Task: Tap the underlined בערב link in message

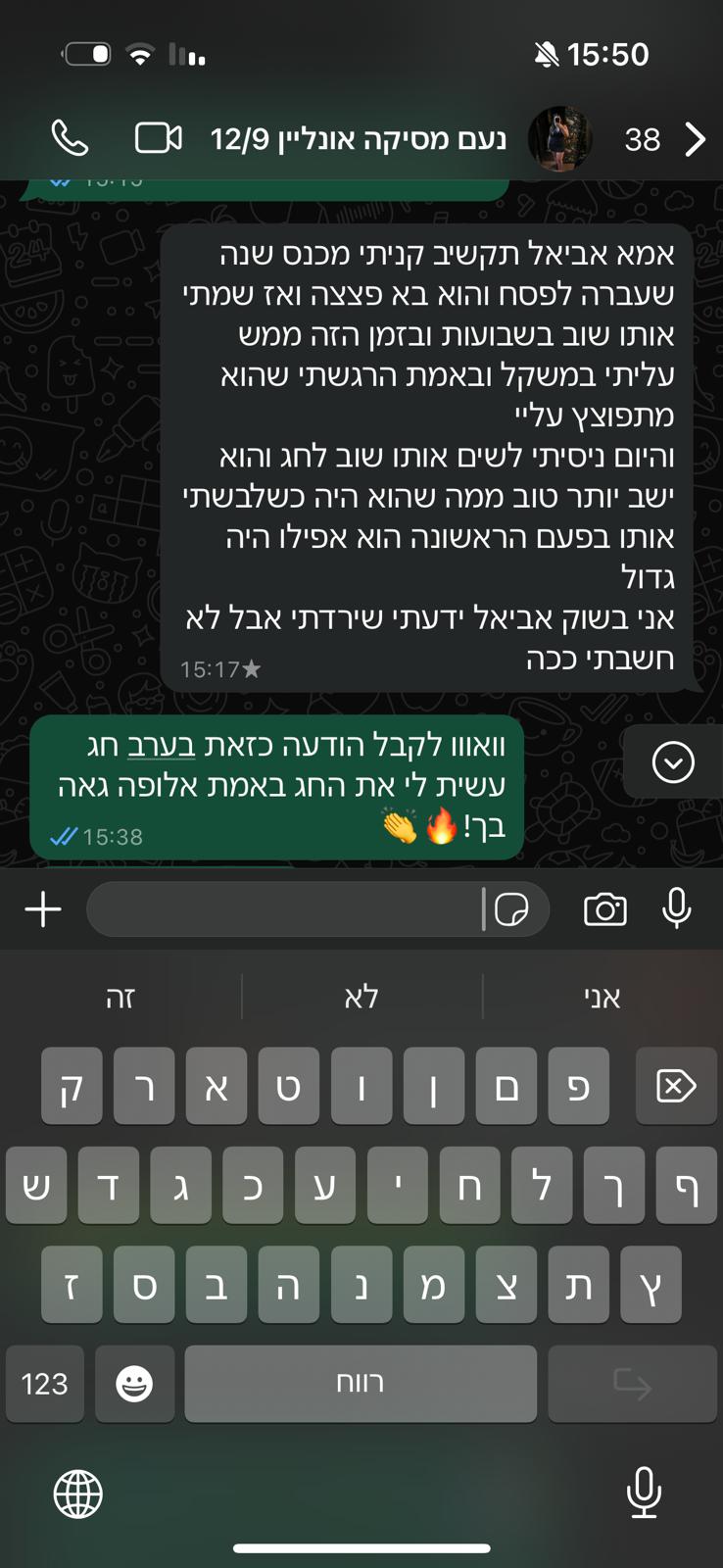Action: 161,746
